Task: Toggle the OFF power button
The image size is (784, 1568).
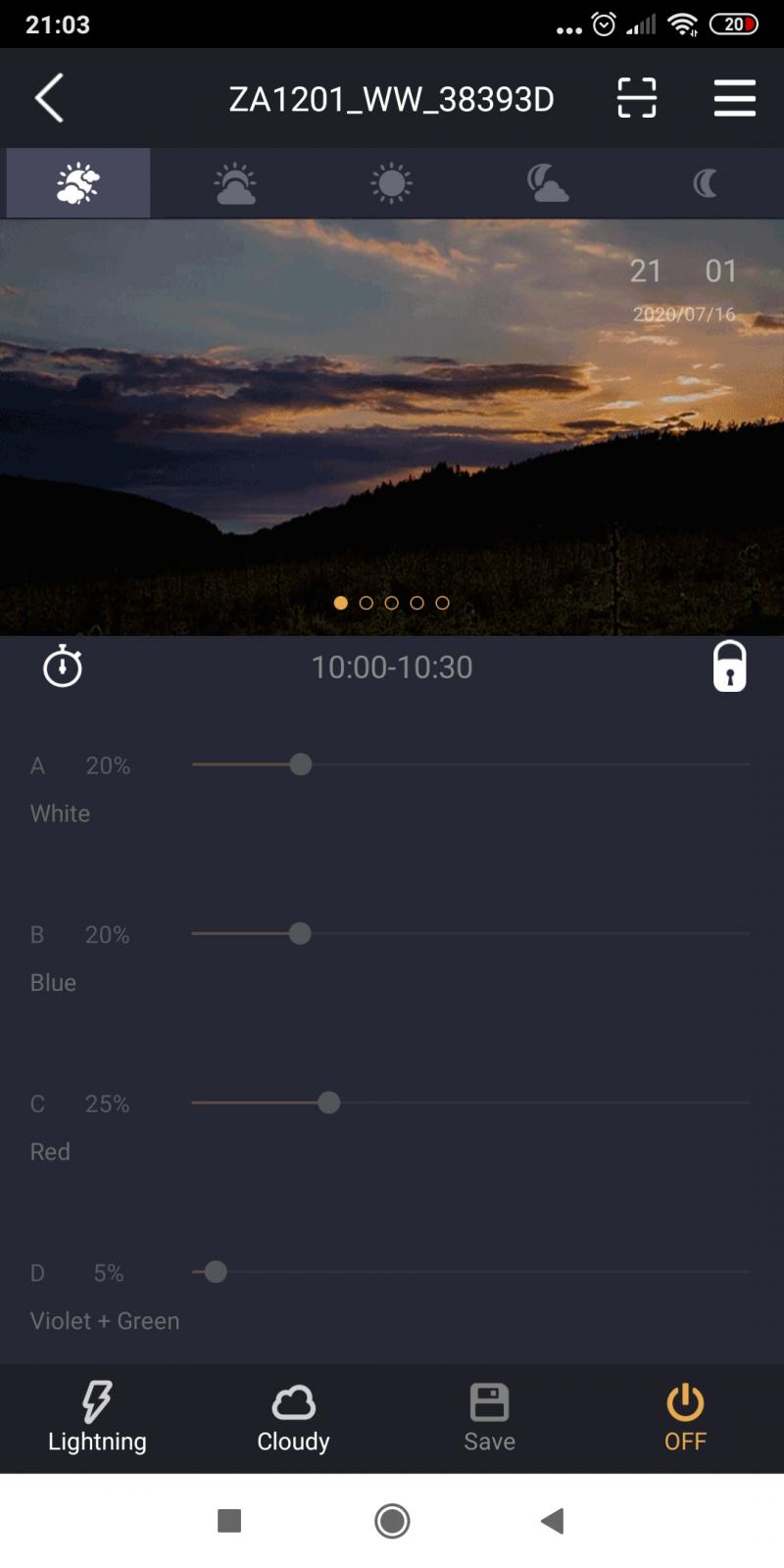Action: 685,1417
